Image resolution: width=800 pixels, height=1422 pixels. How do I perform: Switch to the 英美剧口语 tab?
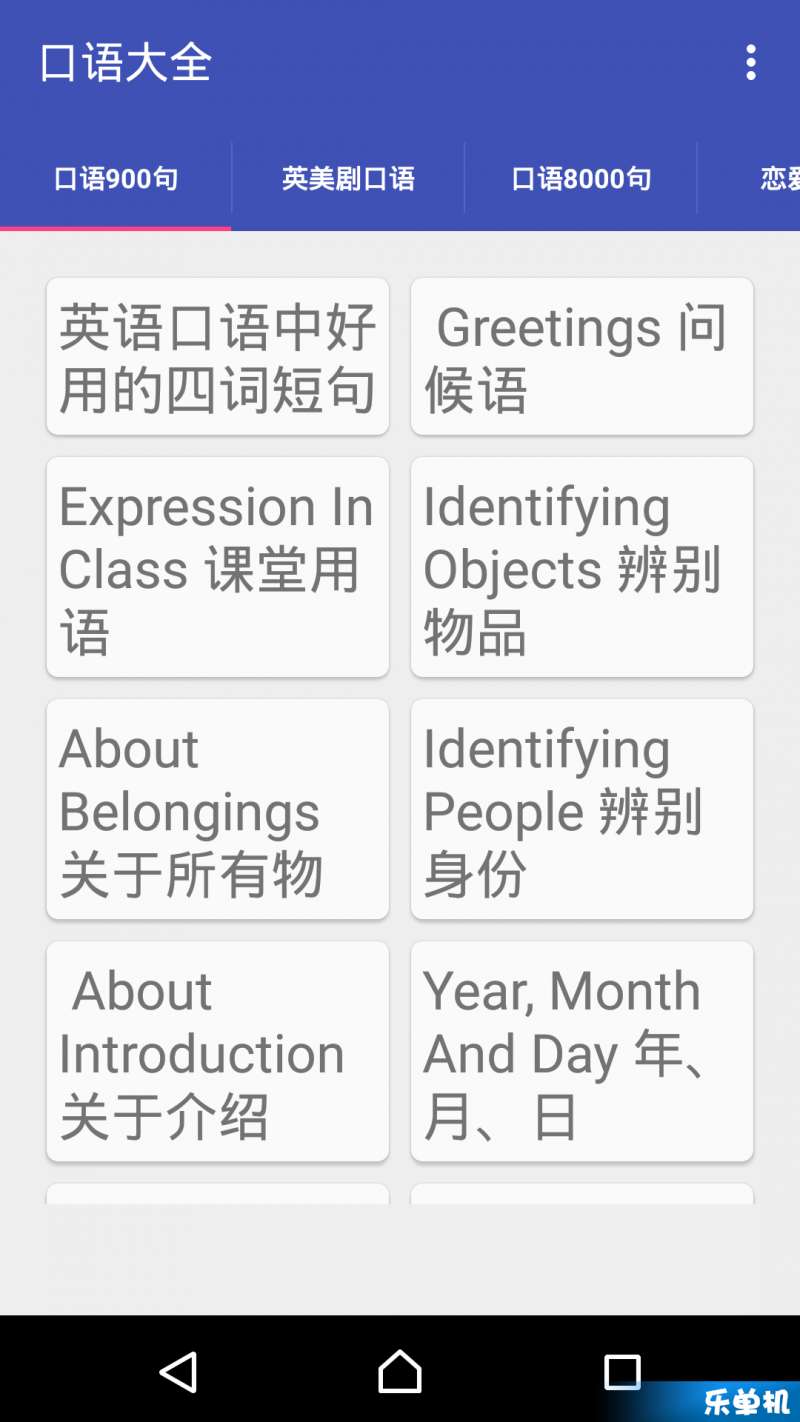tap(348, 179)
